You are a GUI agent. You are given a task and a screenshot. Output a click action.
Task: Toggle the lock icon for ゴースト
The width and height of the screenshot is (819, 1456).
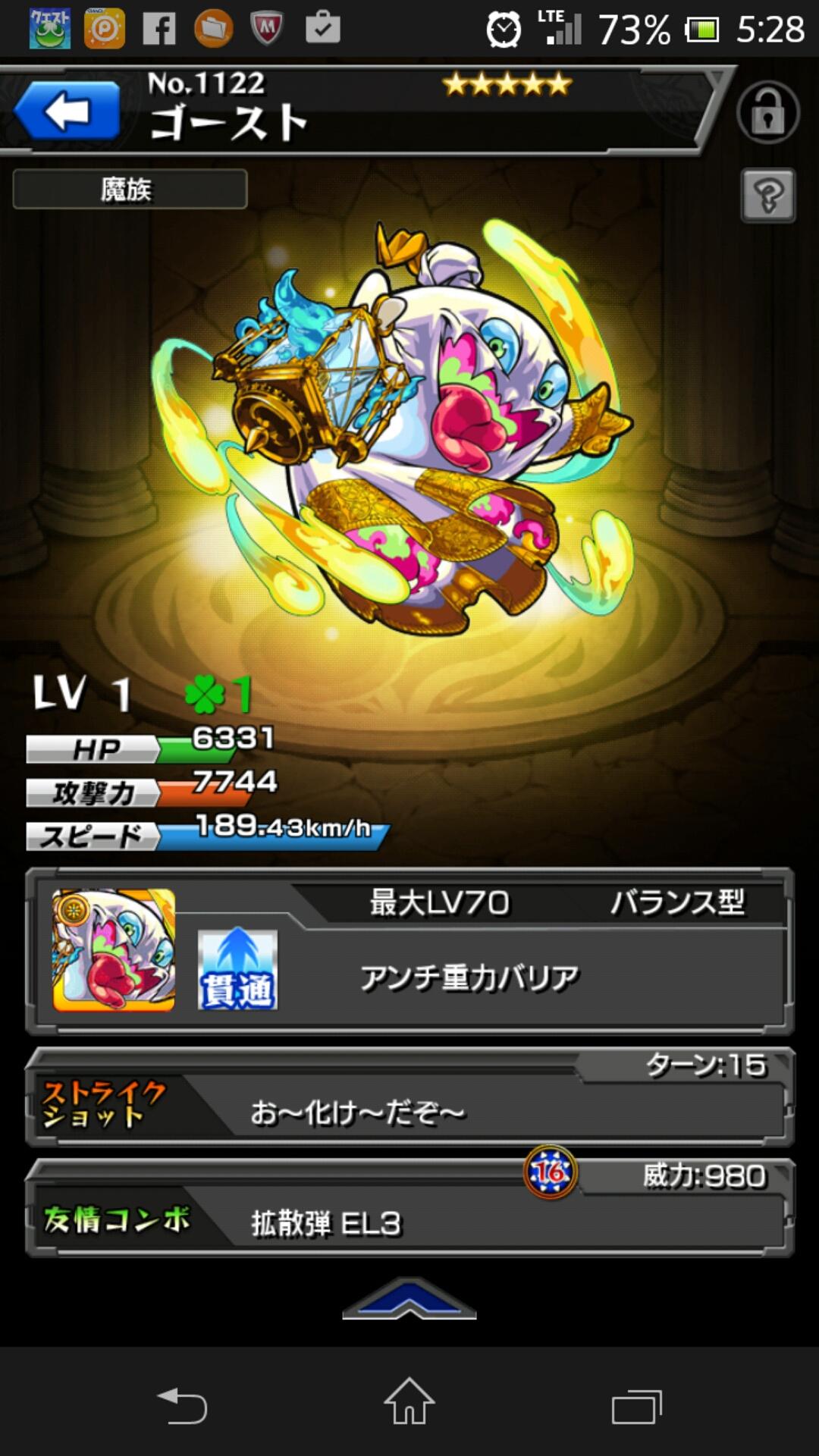[x=767, y=113]
